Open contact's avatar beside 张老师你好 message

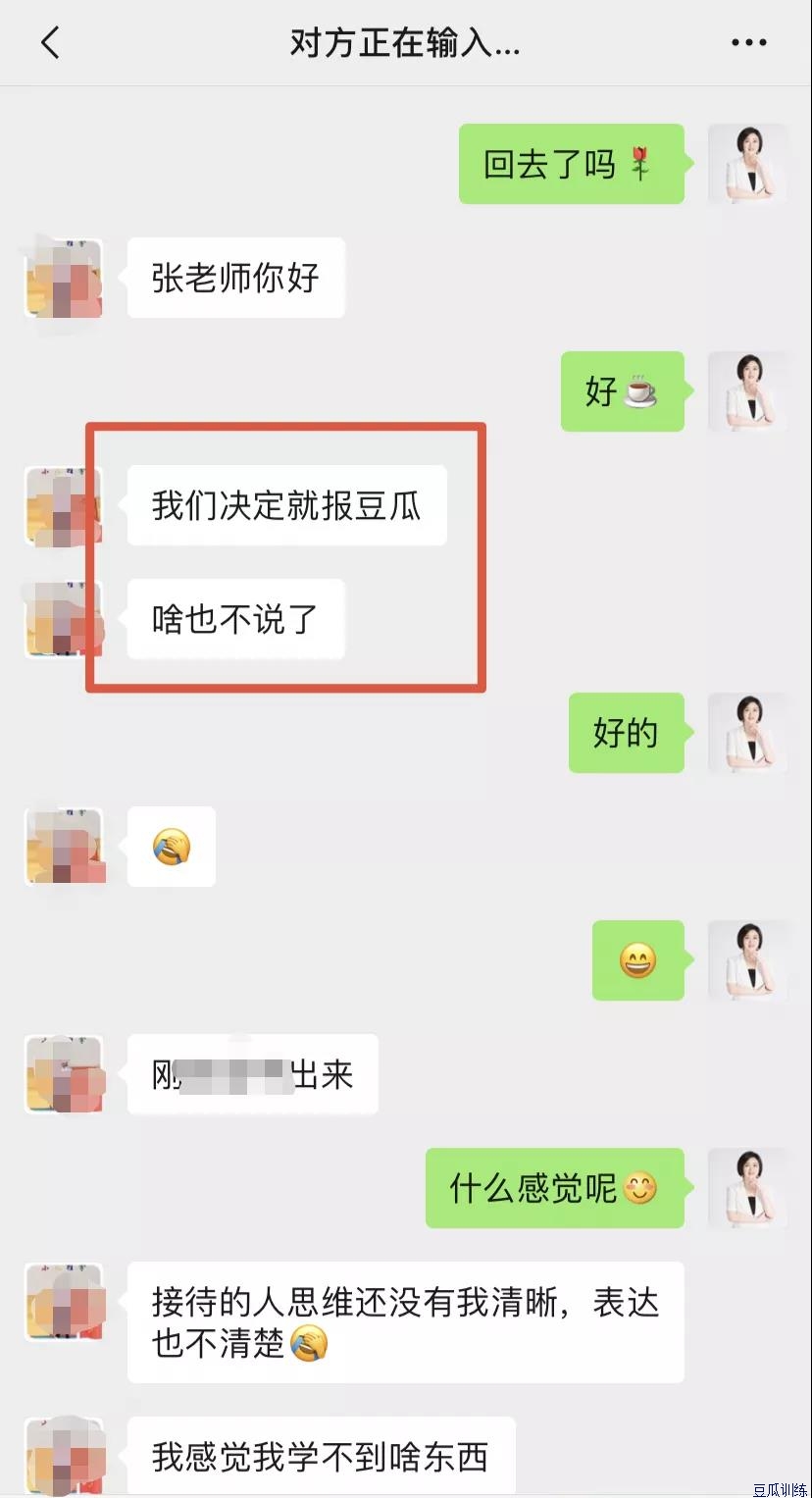(64, 279)
